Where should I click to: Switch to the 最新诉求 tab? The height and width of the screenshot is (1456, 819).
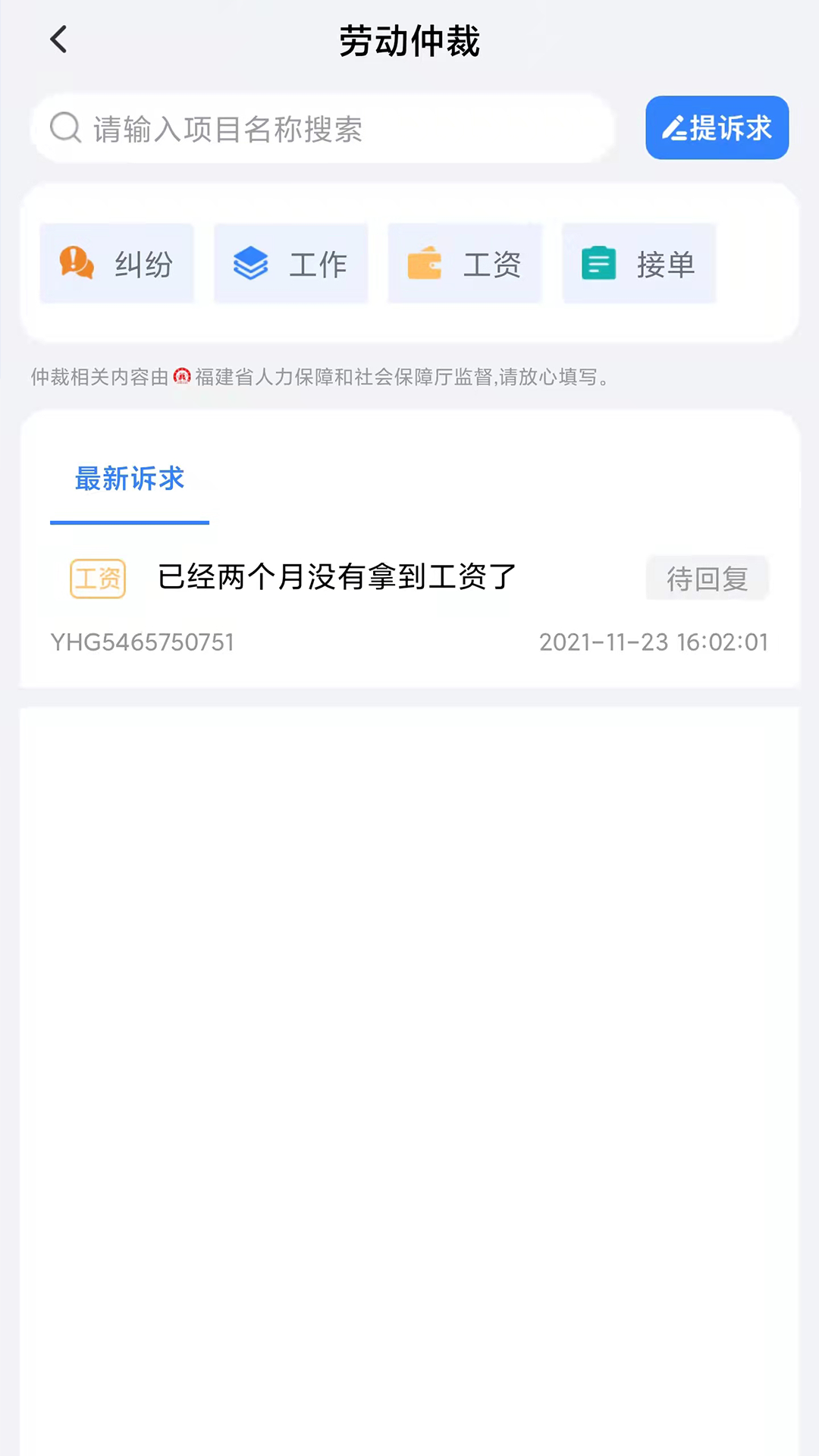(129, 479)
